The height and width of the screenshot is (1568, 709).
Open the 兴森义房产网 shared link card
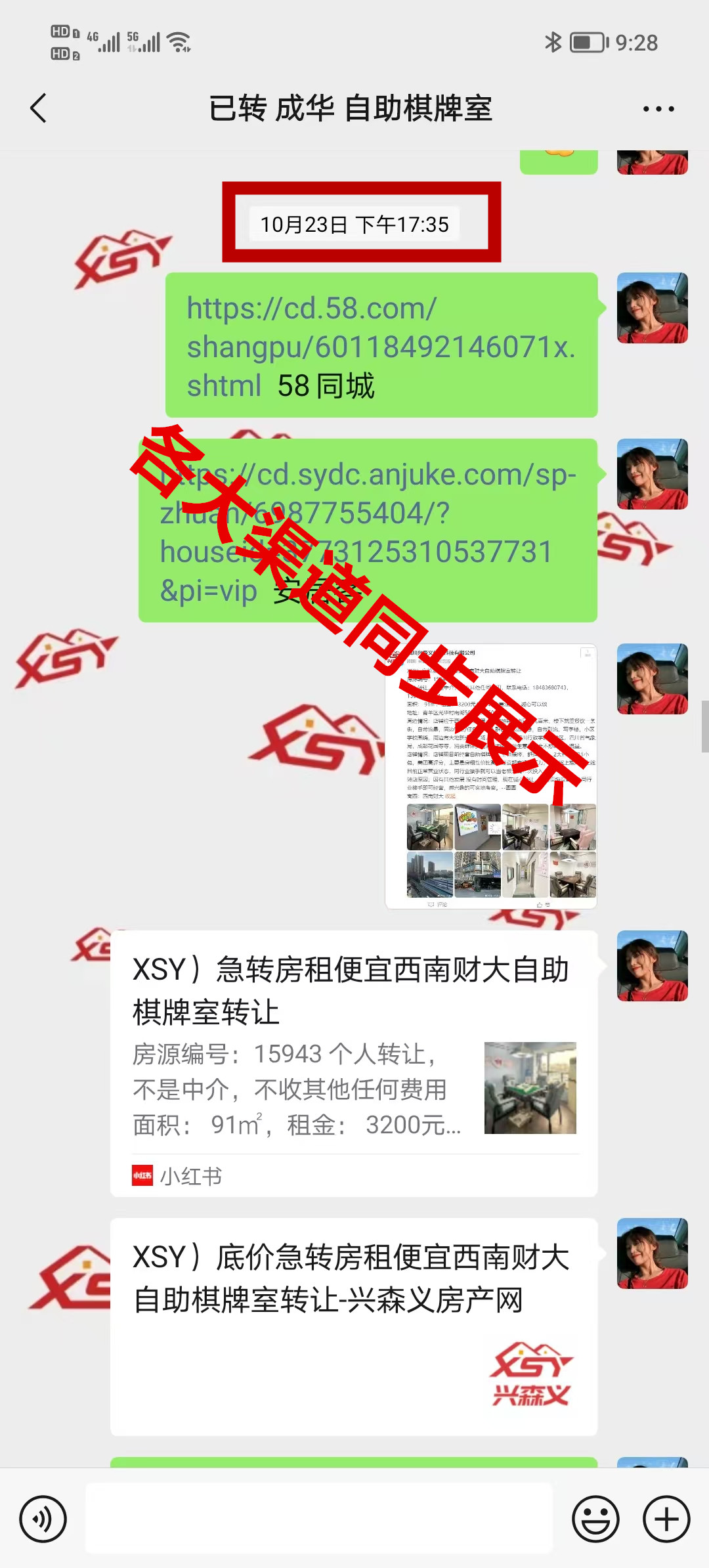pos(354,1326)
